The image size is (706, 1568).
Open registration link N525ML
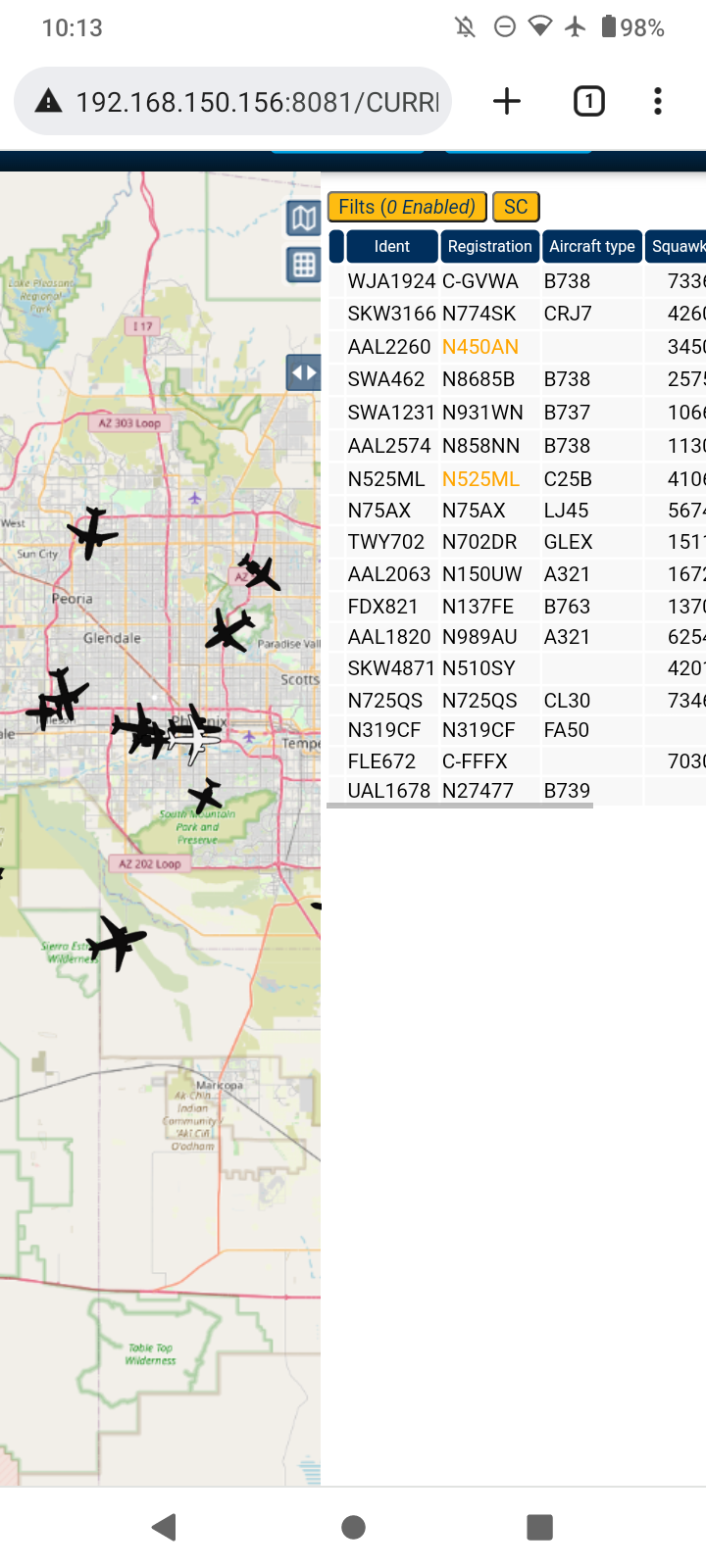point(480,479)
